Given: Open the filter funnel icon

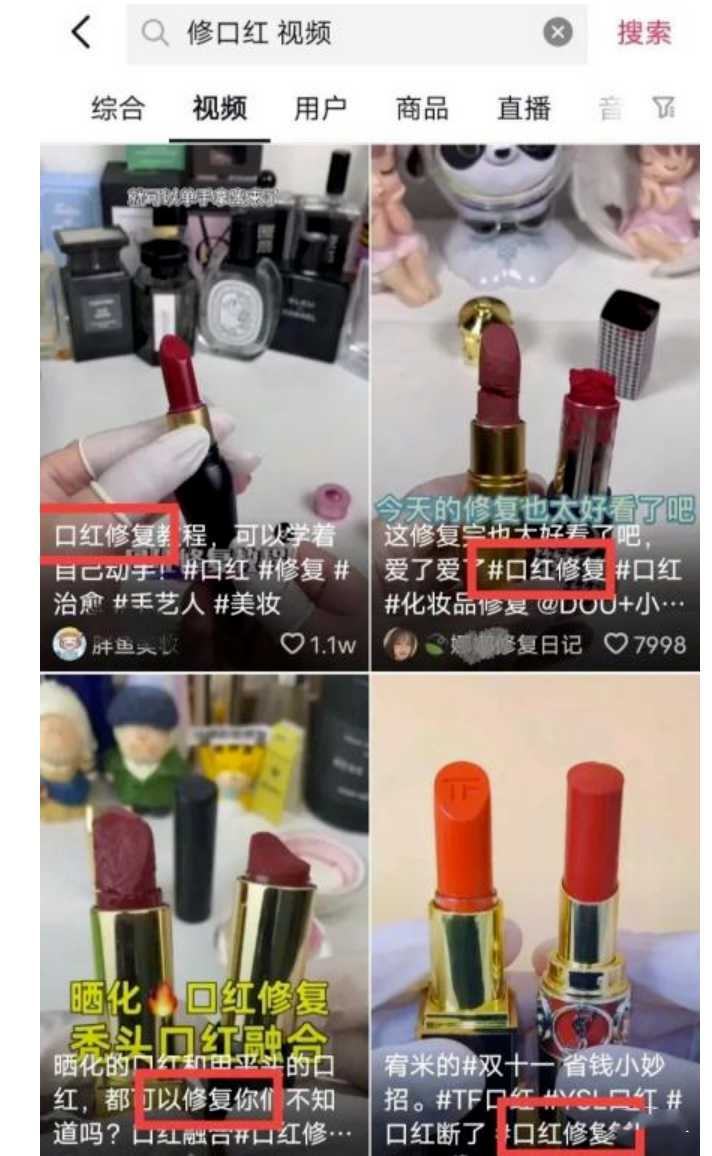Looking at the screenshot, I should tap(663, 108).
